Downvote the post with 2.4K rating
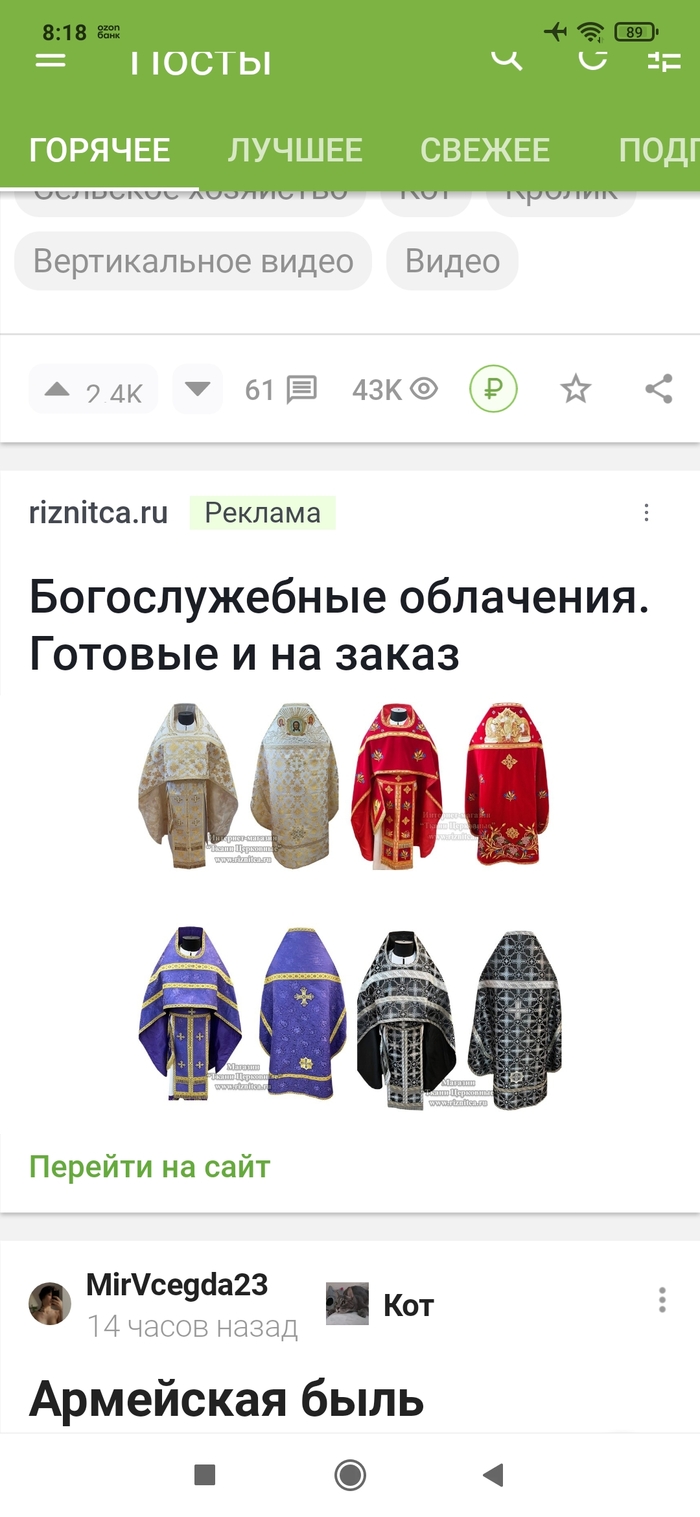700x1517 pixels. [x=197, y=389]
